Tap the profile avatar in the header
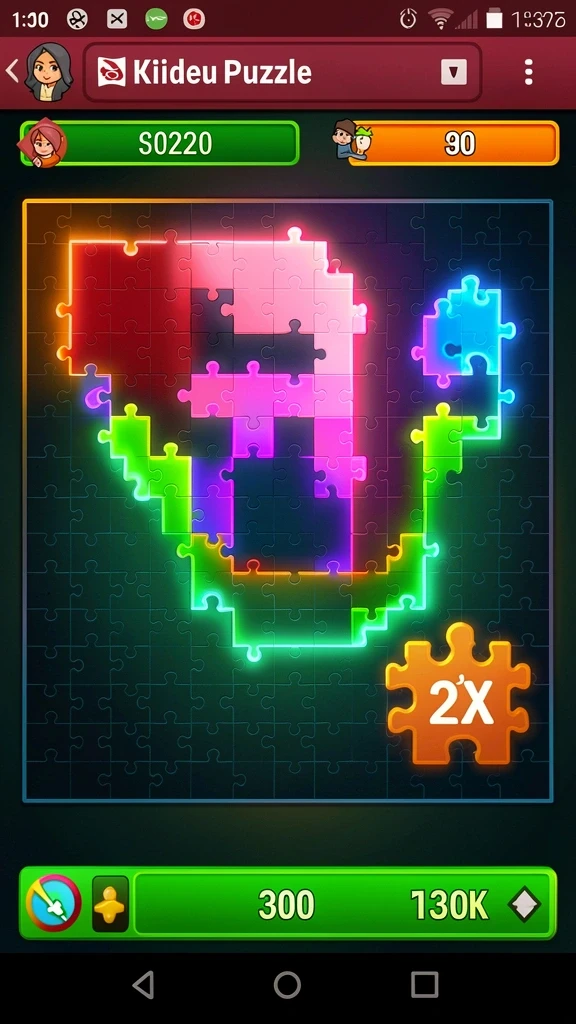The image size is (576, 1024). point(48,72)
